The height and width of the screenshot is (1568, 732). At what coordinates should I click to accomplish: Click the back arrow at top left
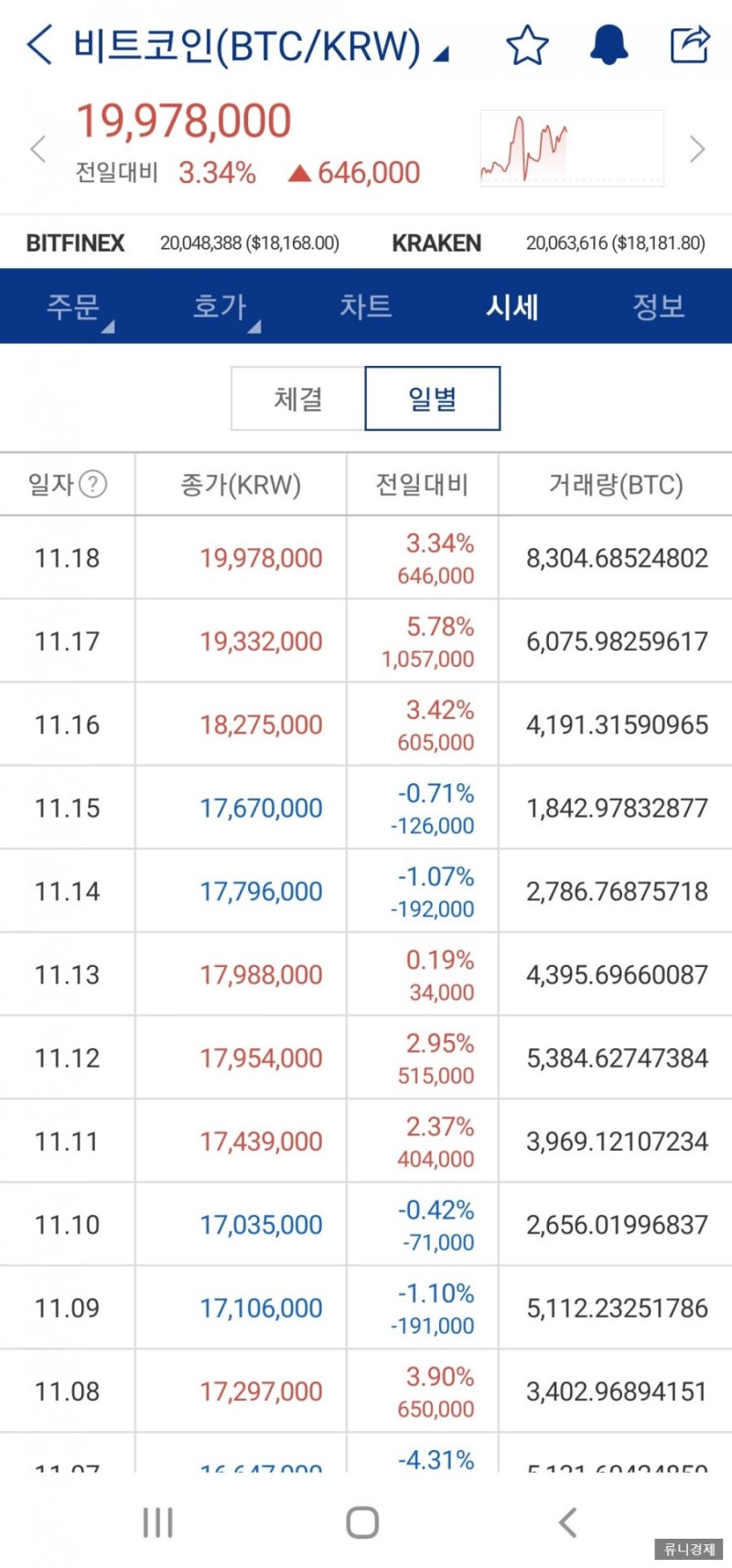pyautogui.click(x=38, y=44)
